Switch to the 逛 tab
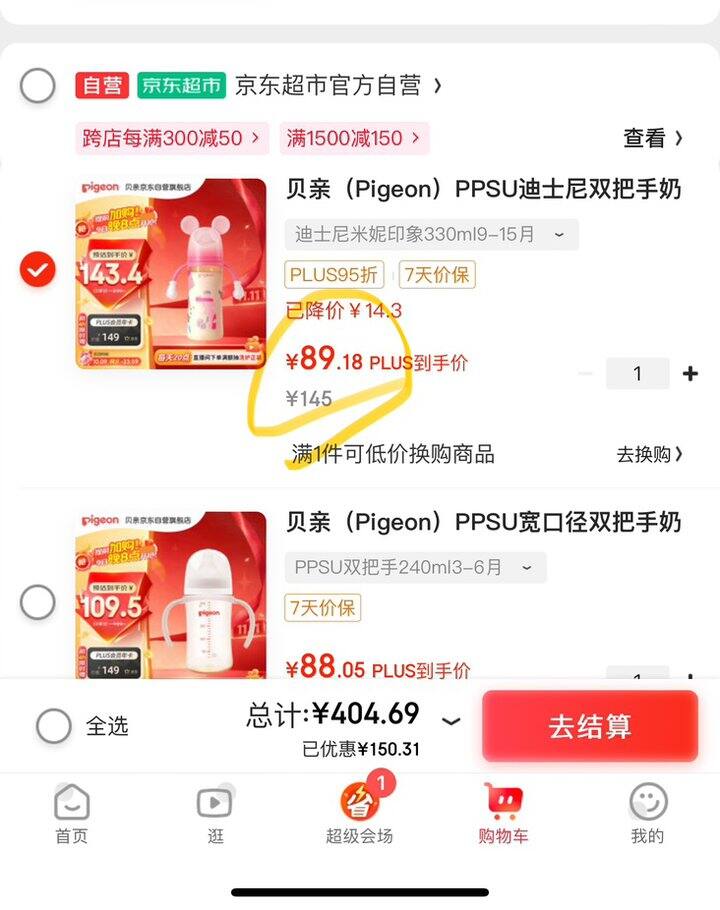Screen dimensions: 720x910 (215, 814)
